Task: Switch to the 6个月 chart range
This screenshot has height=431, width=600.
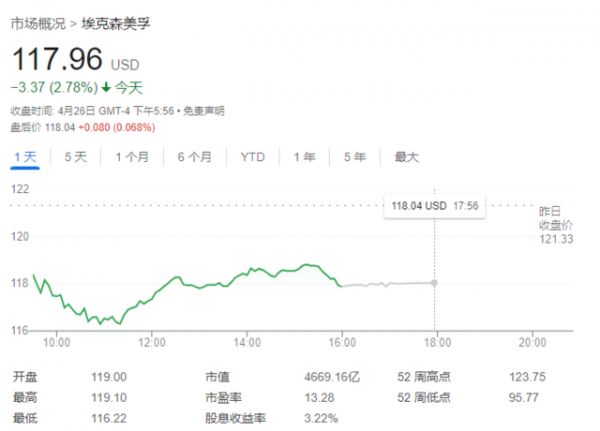Action: tap(194, 157)
